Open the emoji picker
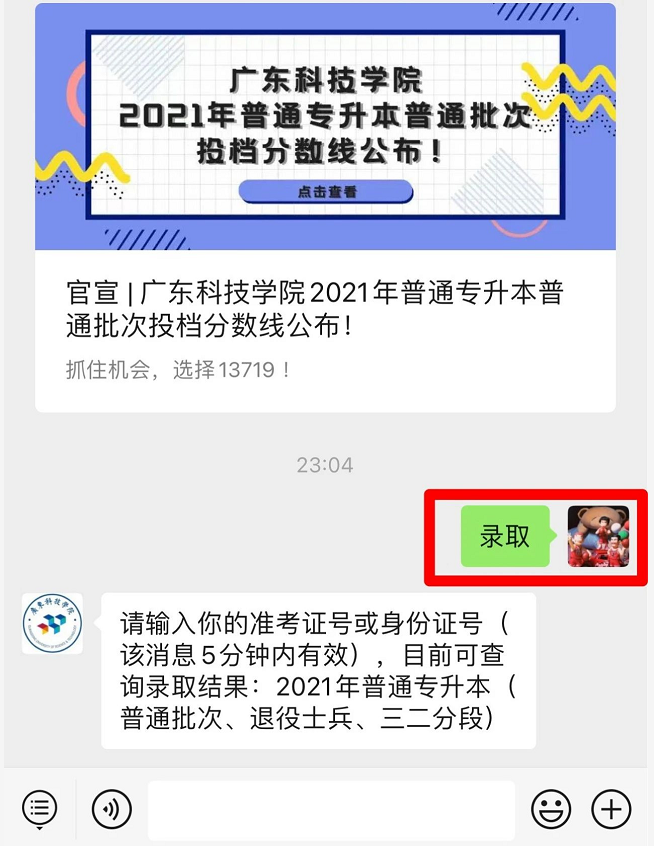Image resolution: width=654 pixels, height=846 pixels. click(x=551, y=808)
